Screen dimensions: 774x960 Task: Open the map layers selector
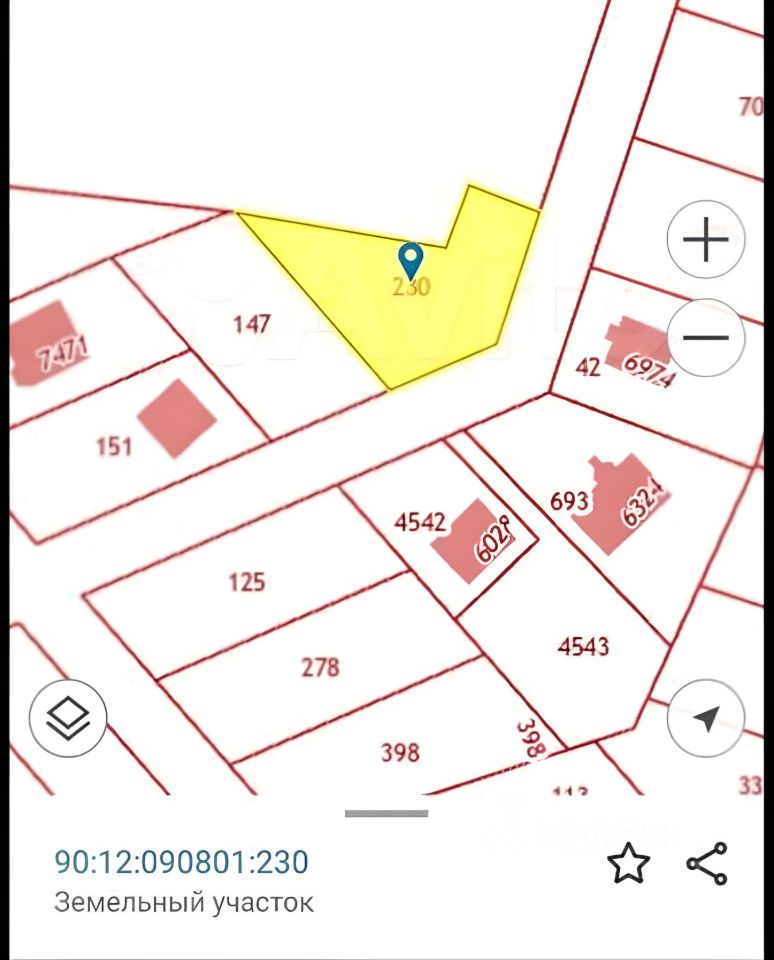(68, 718)
